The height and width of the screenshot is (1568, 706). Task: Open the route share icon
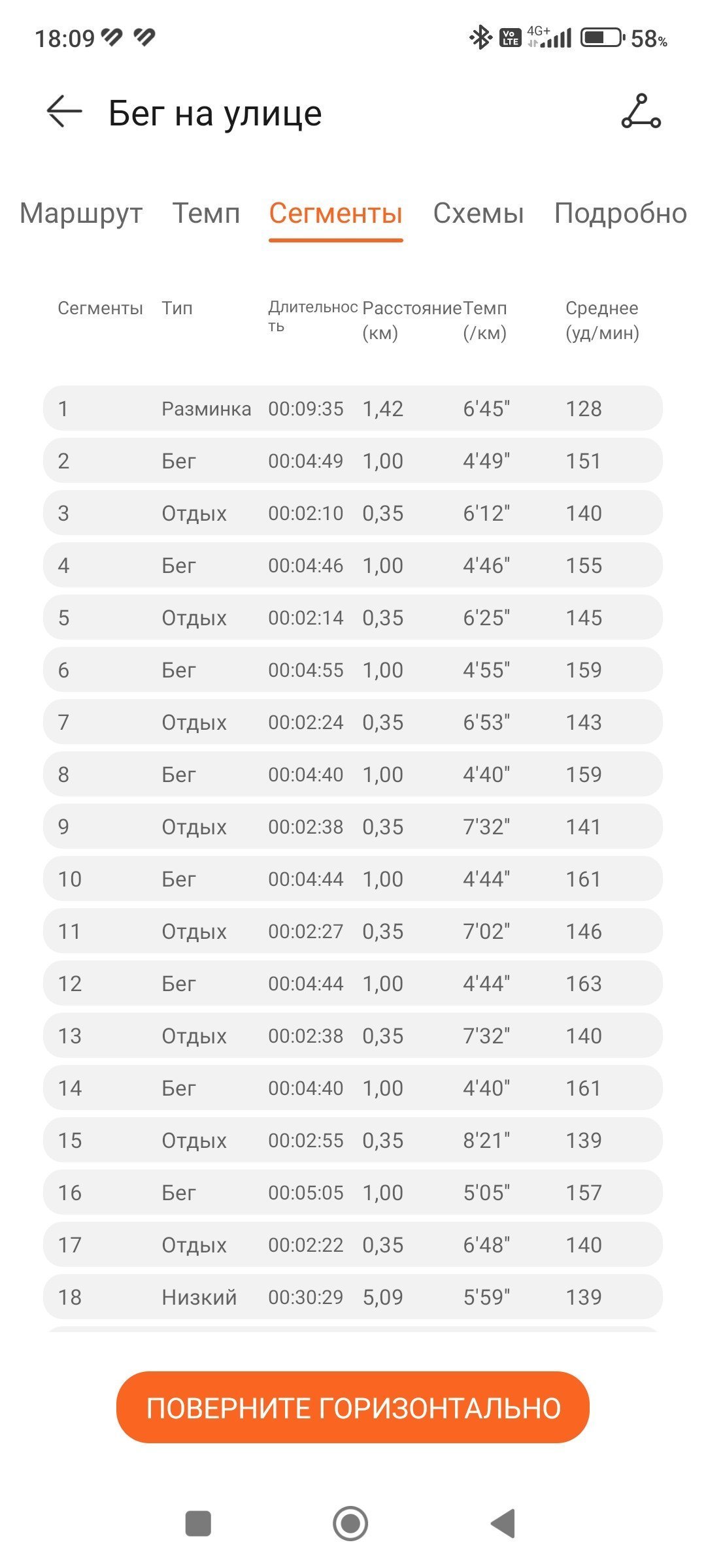pyautogui.click(x=641, y=112)
